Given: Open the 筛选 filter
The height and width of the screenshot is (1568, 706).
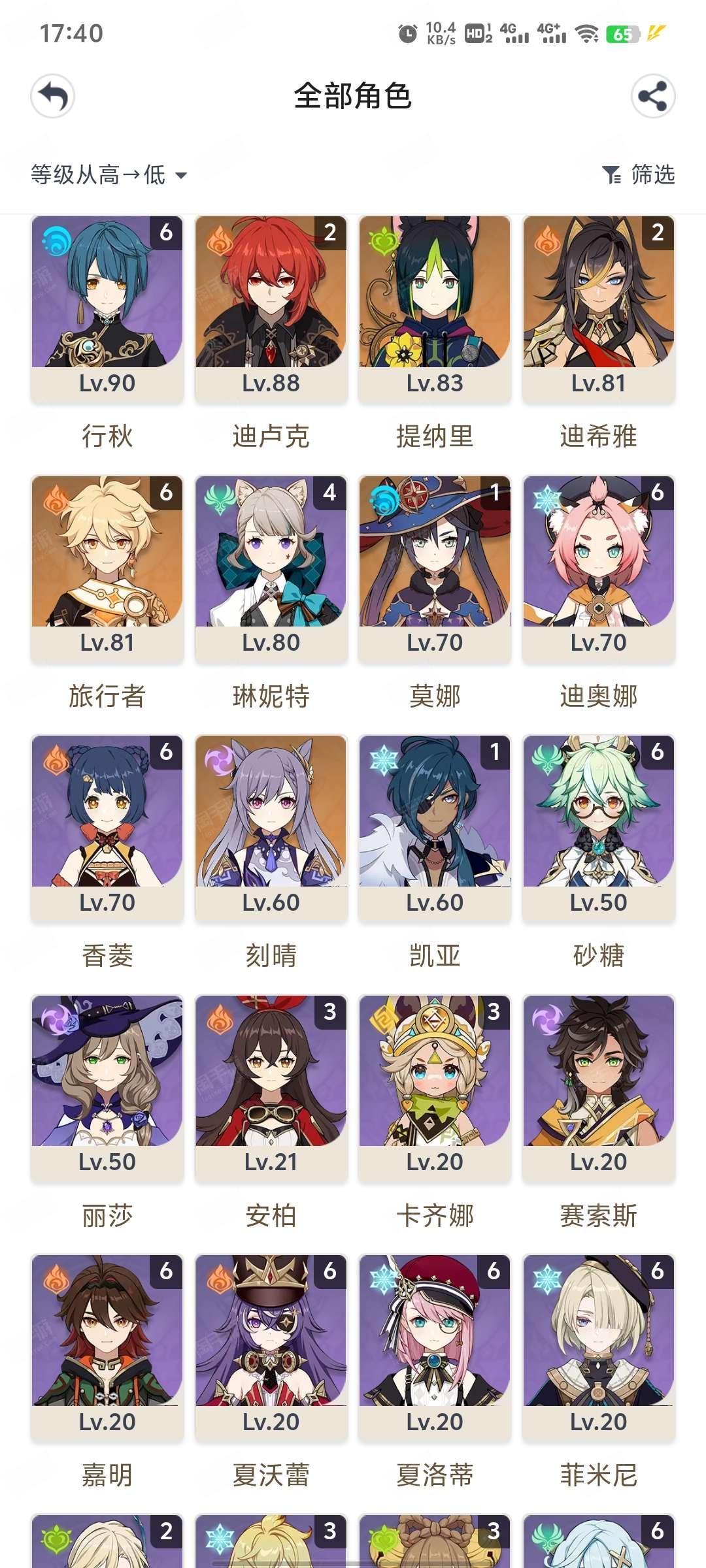Looking at the screenshot, I should (x=639, y=175).
